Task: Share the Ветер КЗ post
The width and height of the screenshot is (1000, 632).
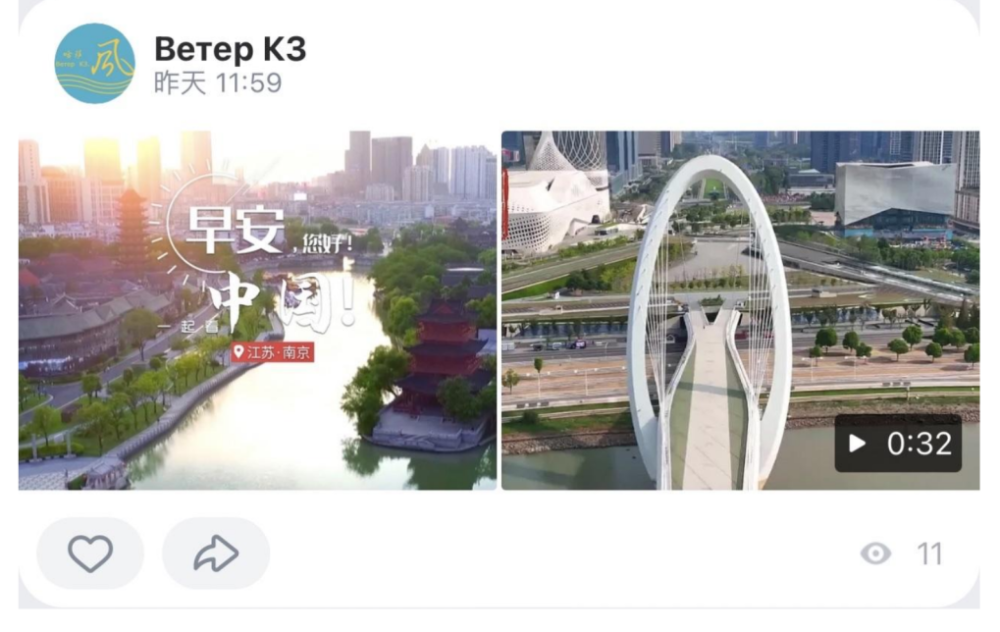Action: pos(215,553)
